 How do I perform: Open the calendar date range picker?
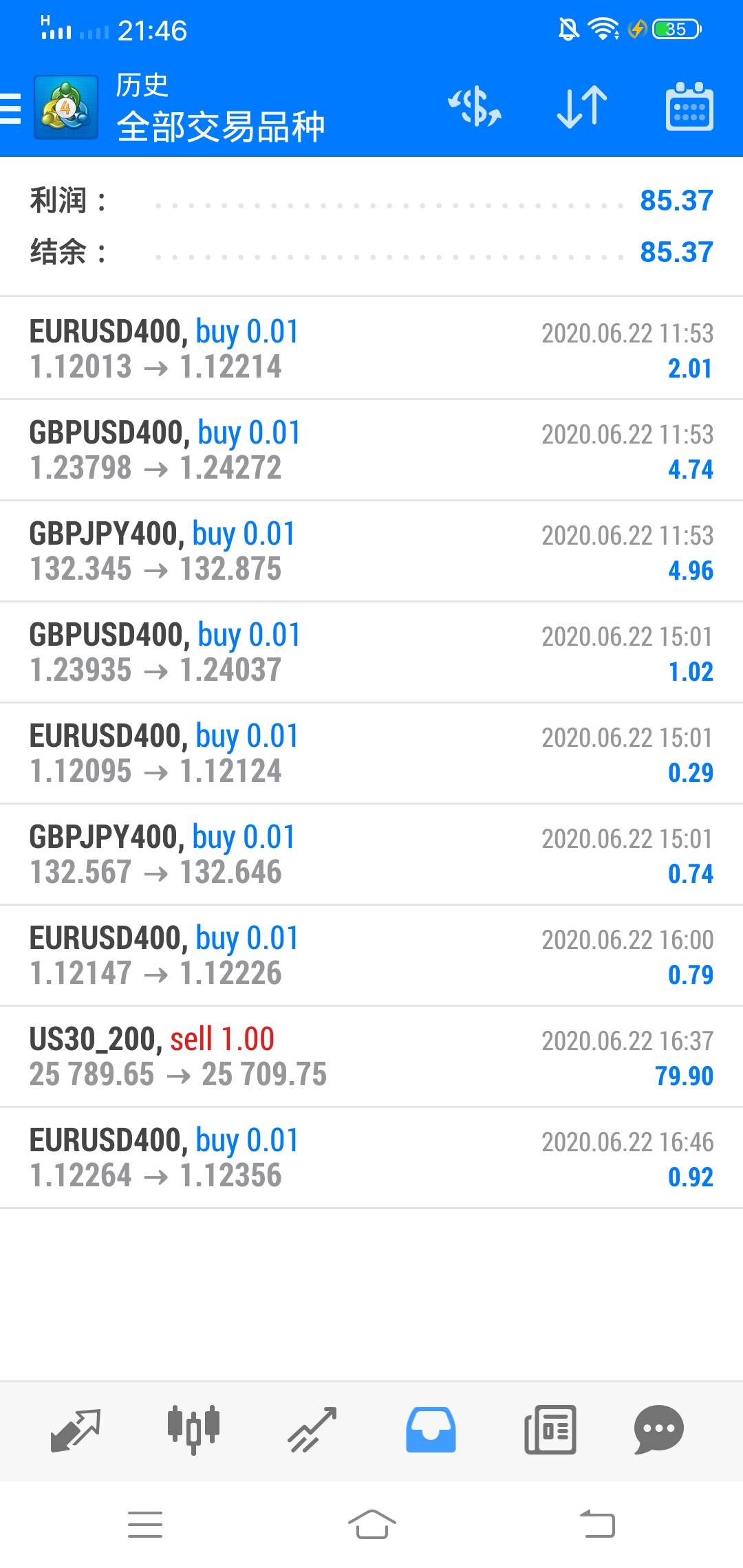tap(689, 107)
